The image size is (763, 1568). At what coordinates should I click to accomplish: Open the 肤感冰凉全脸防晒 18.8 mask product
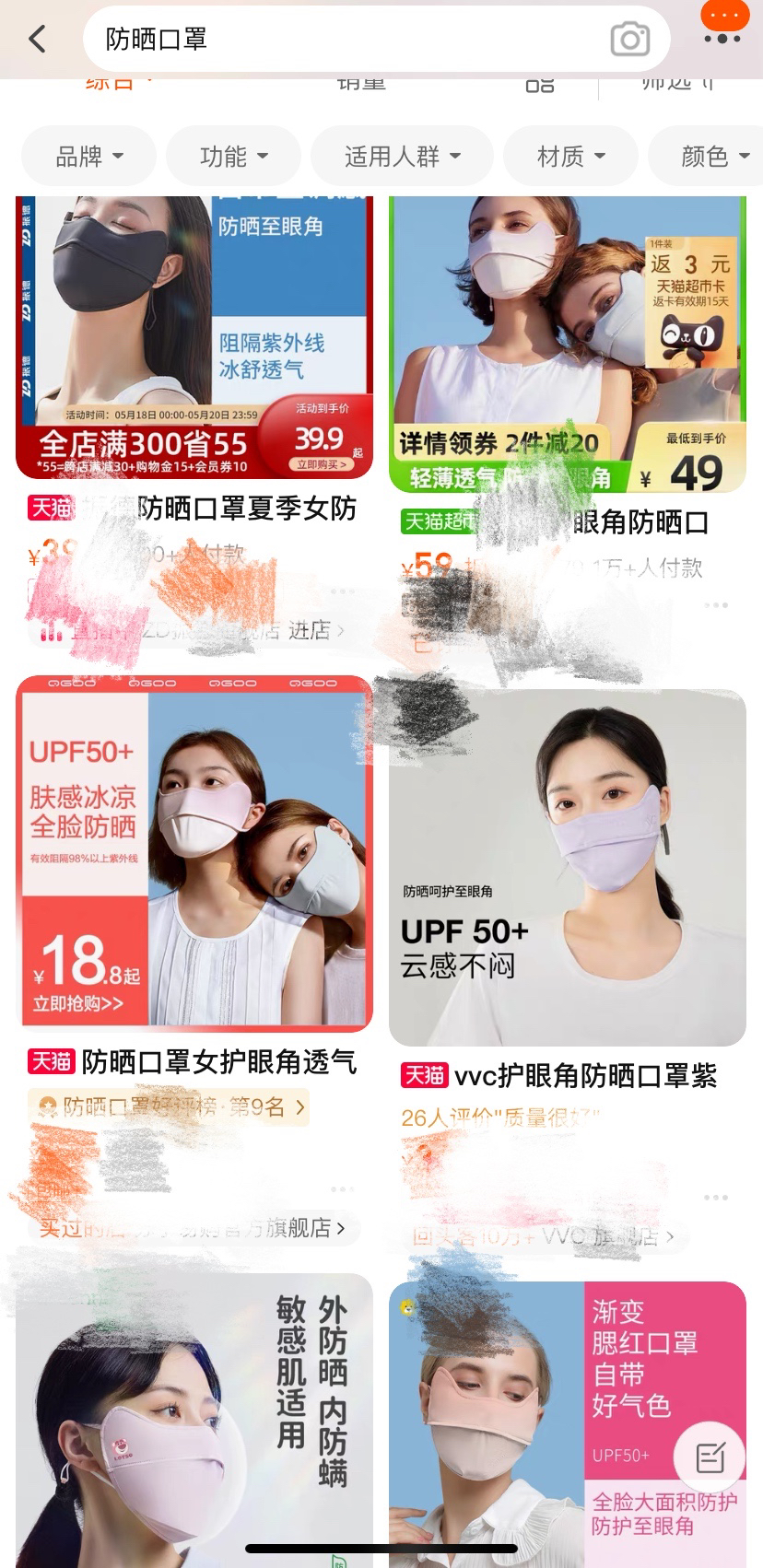click(194, 854)
